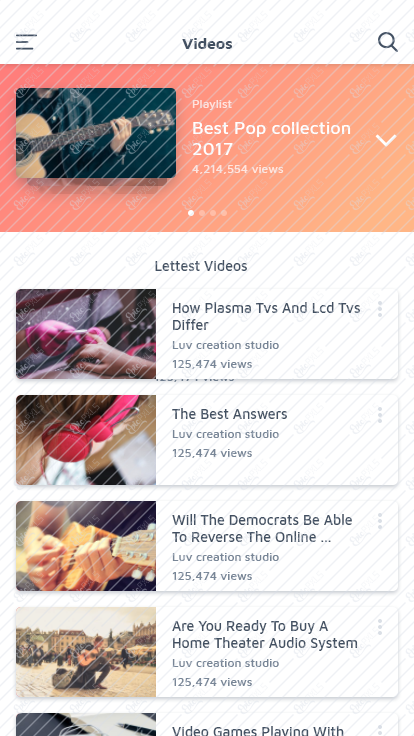Open the Best Pop collection guitar thumbnail
Image resolution: width=414 pixels, height=736 pixels.
coord(96,133)
